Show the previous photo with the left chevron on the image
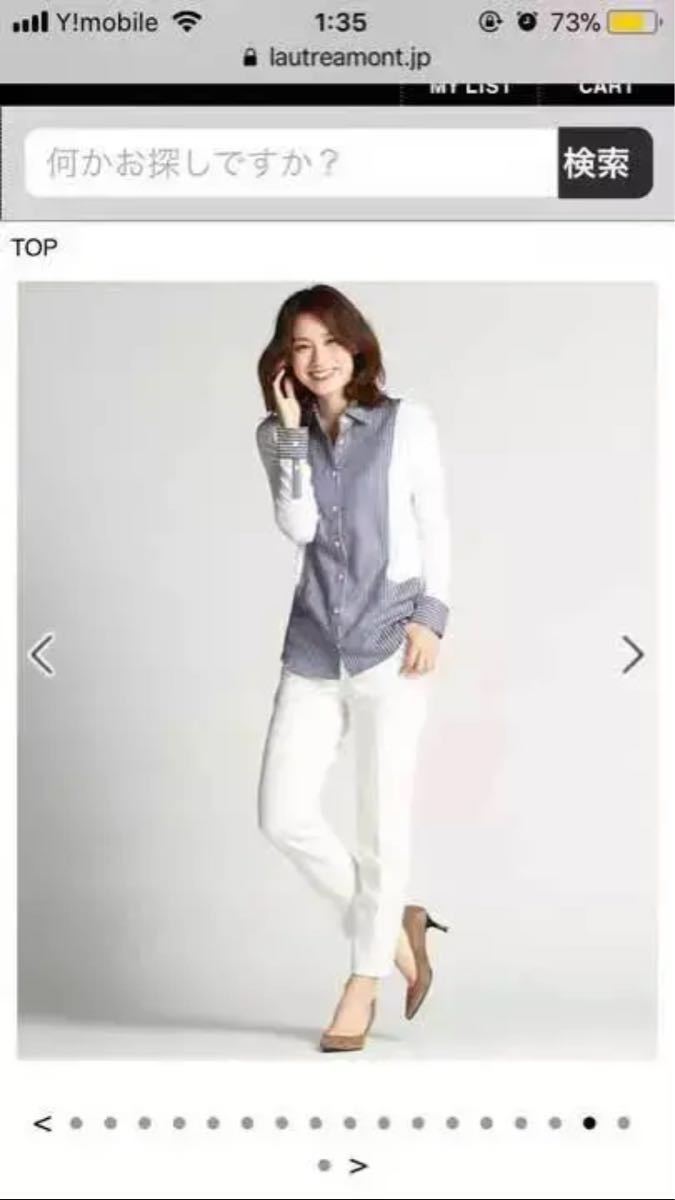 (x=41, y=655)
